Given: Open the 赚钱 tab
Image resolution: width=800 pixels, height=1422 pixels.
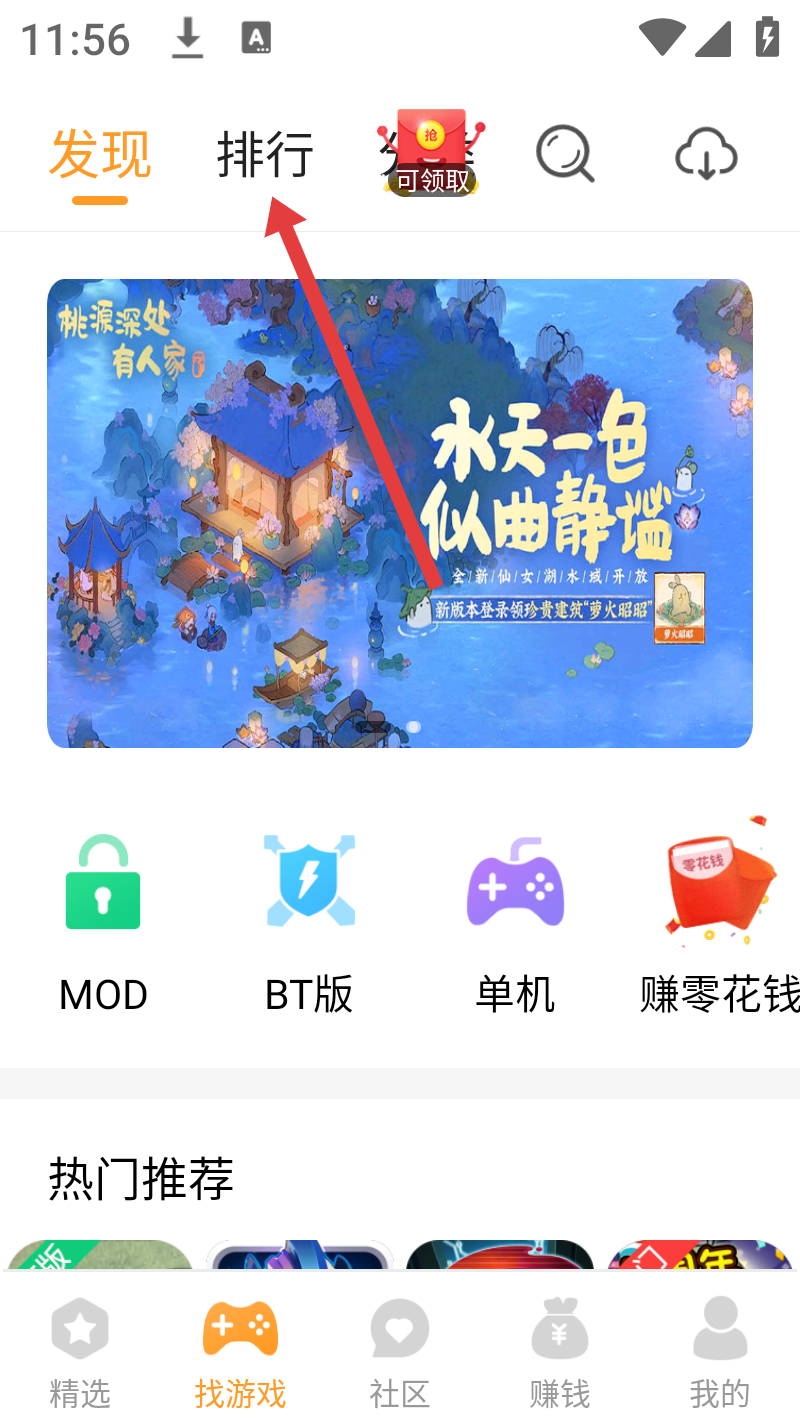Looking at the screenshot, I should (x=560, y=1352).
